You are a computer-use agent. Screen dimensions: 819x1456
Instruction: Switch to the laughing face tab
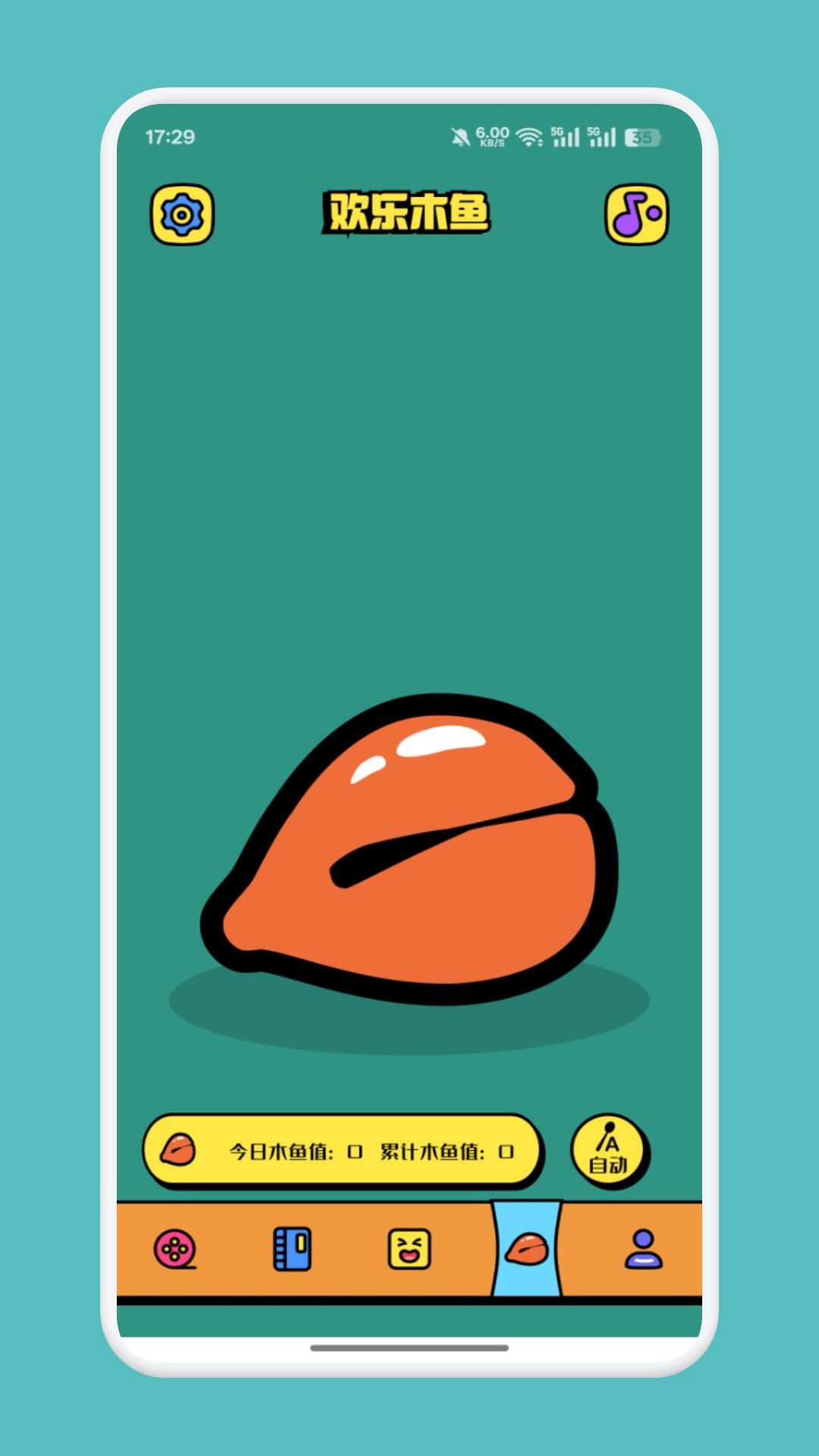tap(409, 1249)
